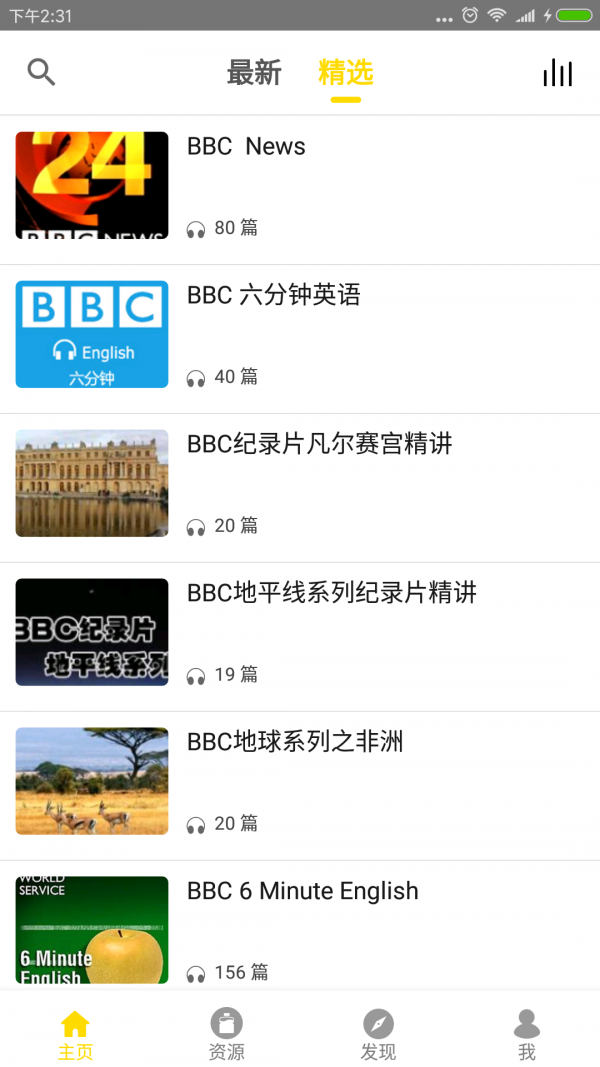This screenshot has height=1067, width=600.
Task: Select the 精选 tab
Action: click(x=345, y=73)
